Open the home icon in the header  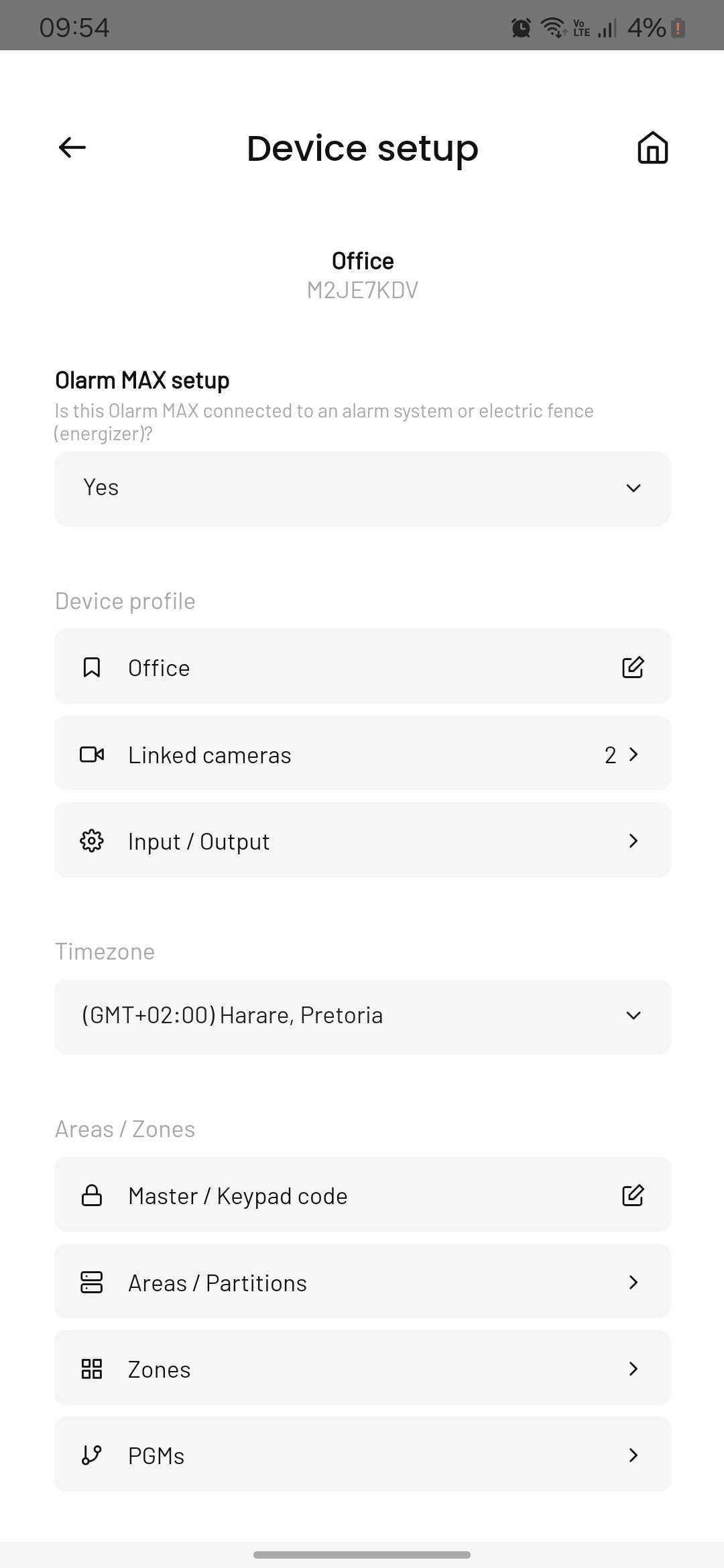point(652,147)
